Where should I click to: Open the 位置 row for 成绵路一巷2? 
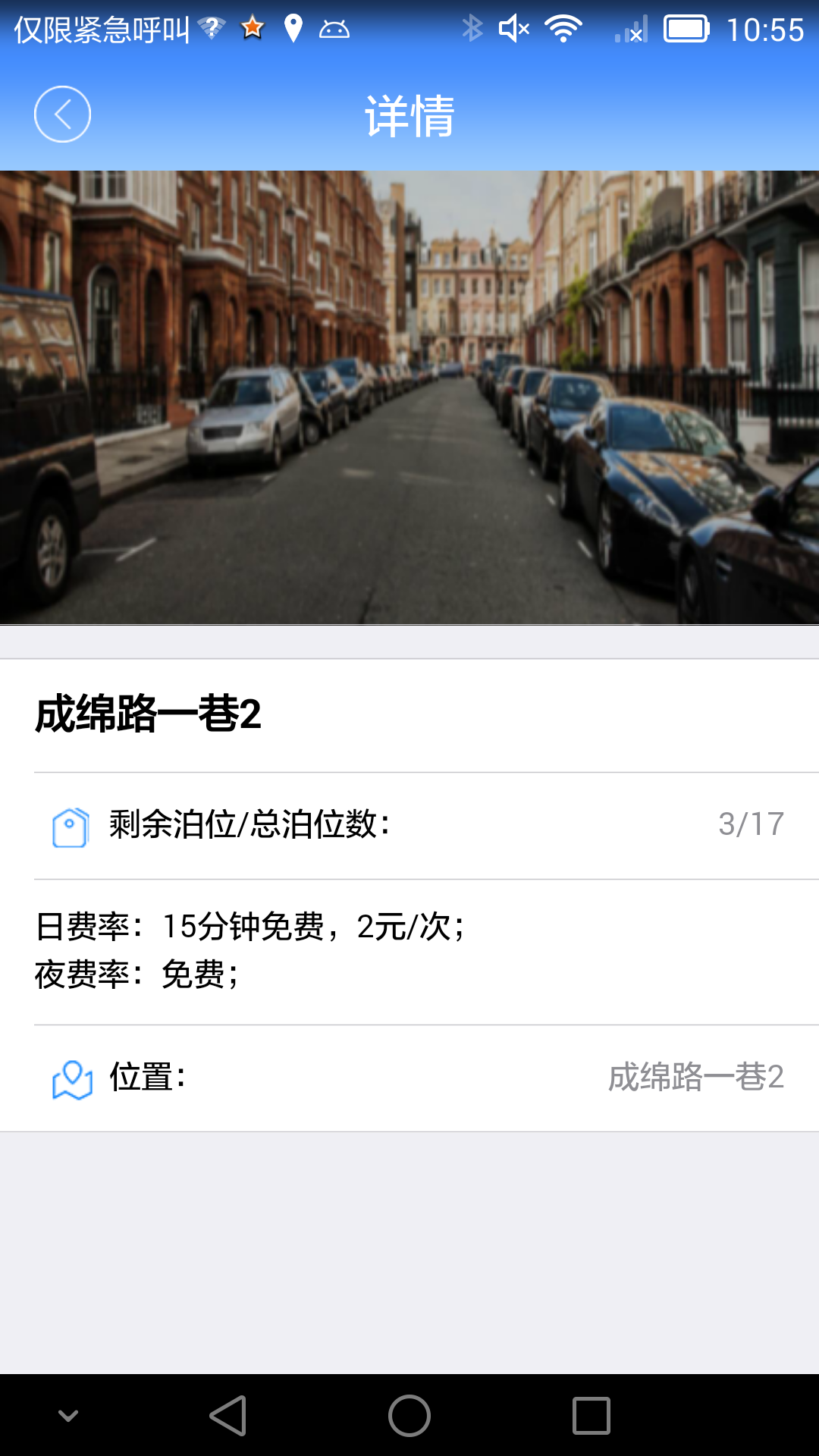point(409,1078)
